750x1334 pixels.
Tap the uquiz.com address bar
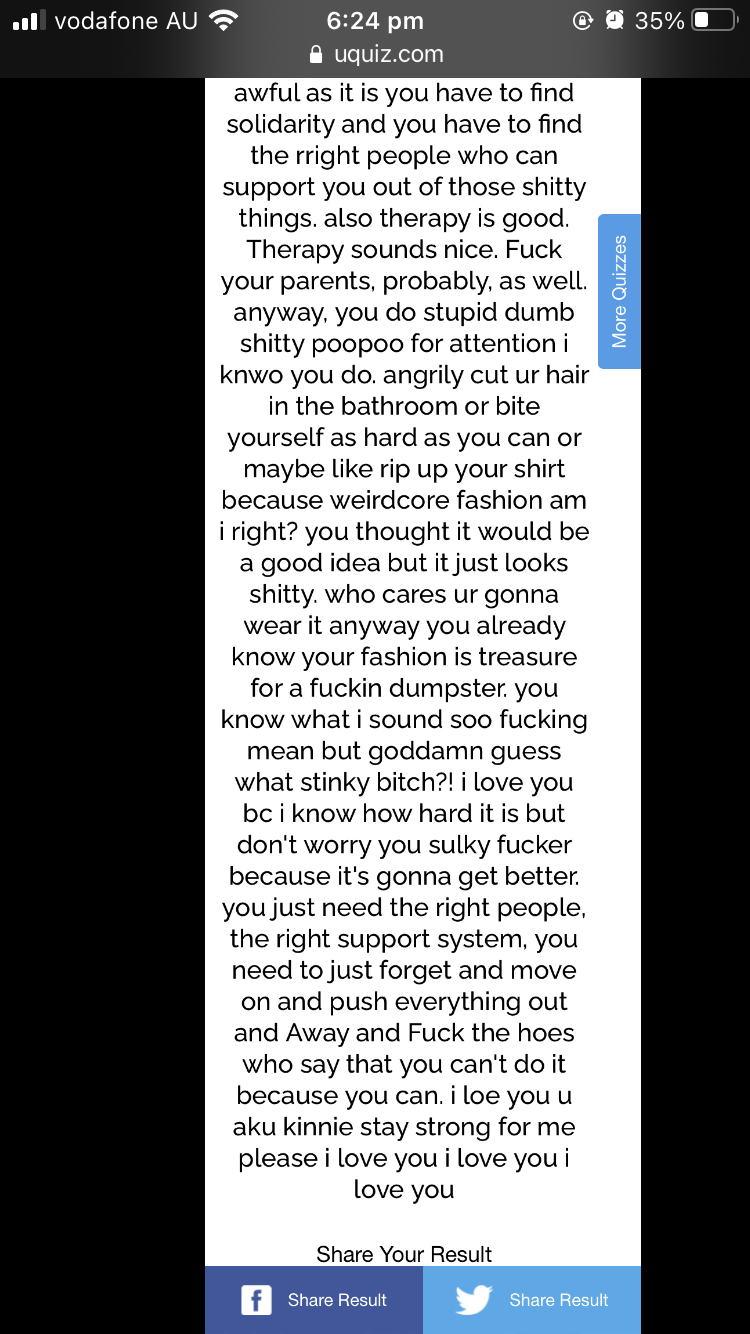[x=375, y=54]
